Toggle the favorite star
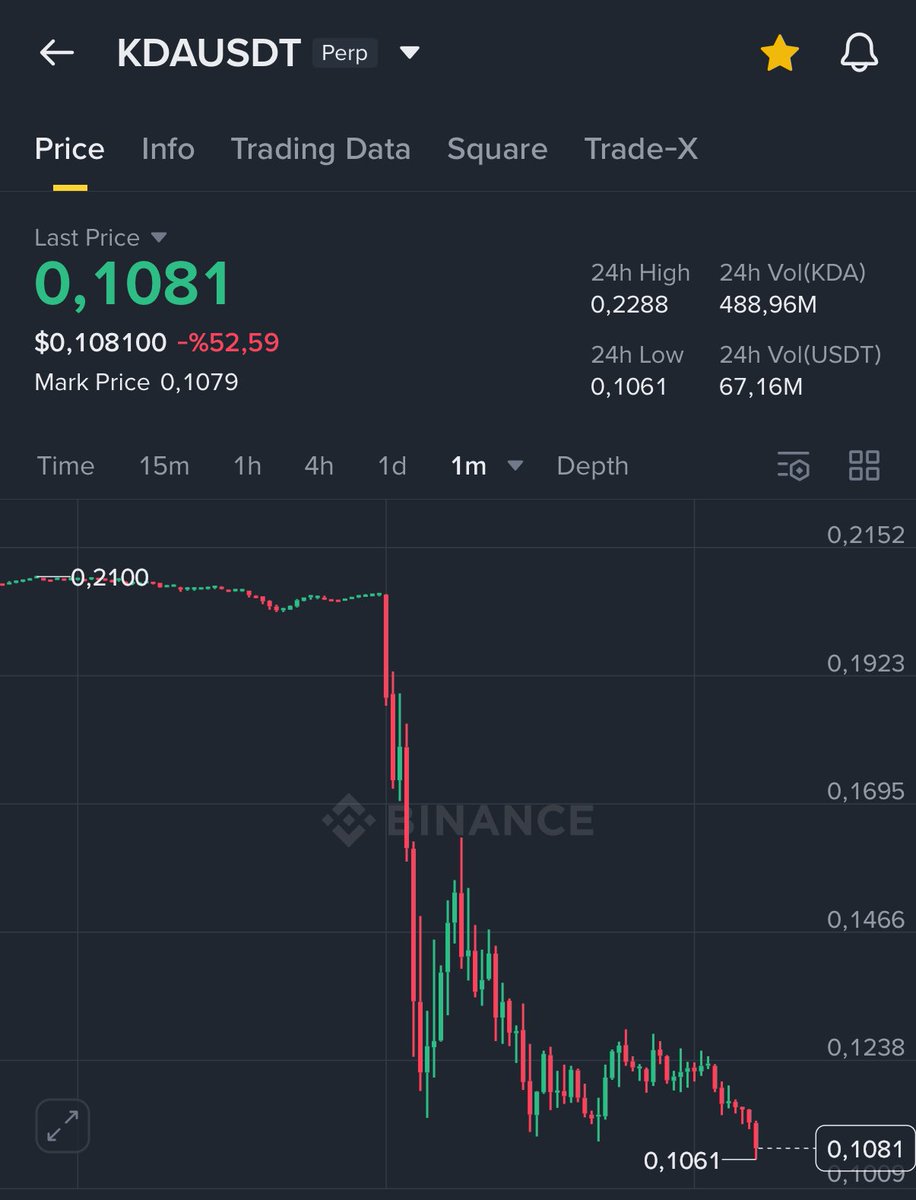Image resolution: width=916 pixels, height=1200 pixels. (x=779, y=54)
